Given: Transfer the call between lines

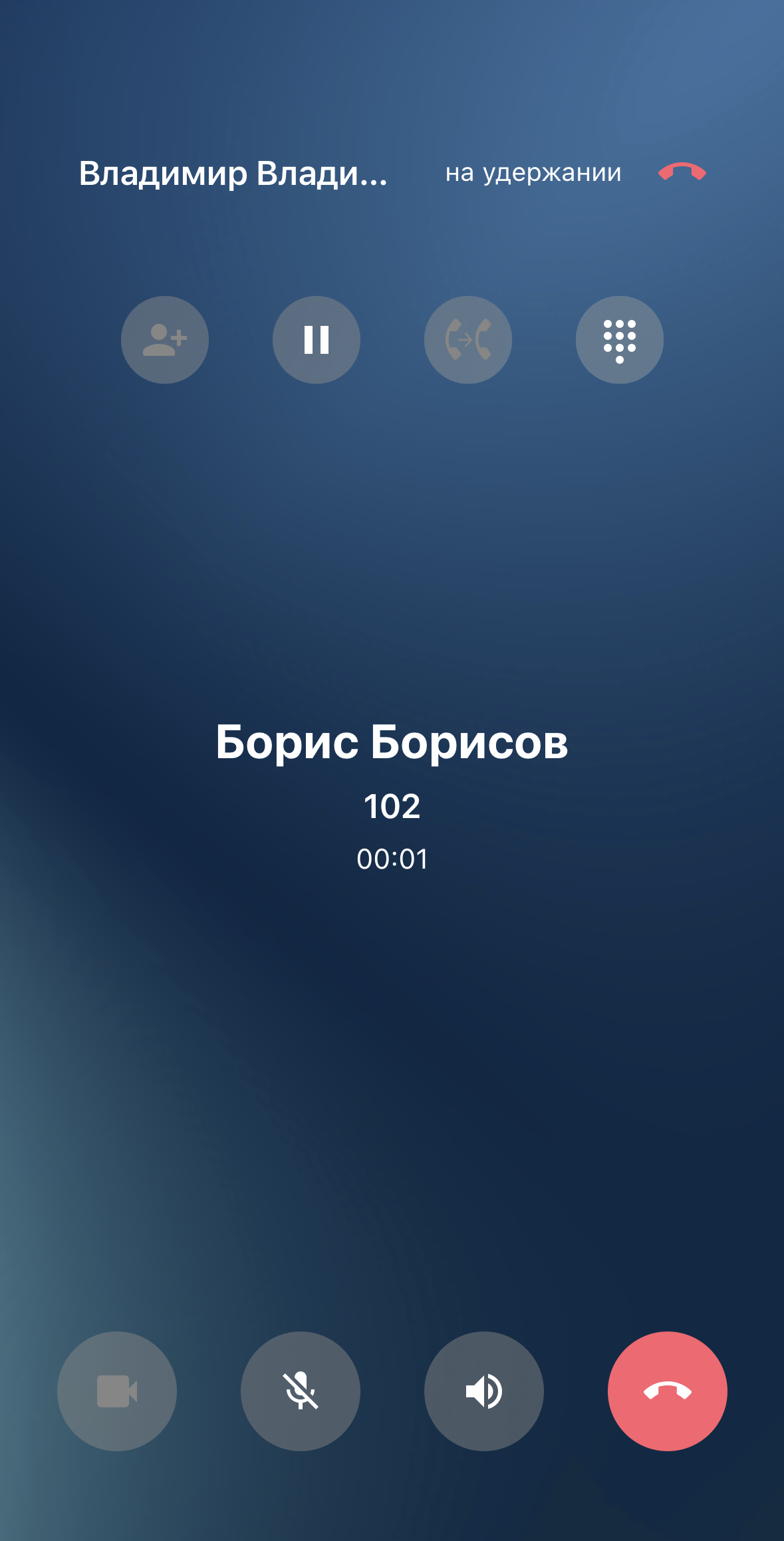Looking at the screenshot, I should pyautogui.click(x=468, y=340).
